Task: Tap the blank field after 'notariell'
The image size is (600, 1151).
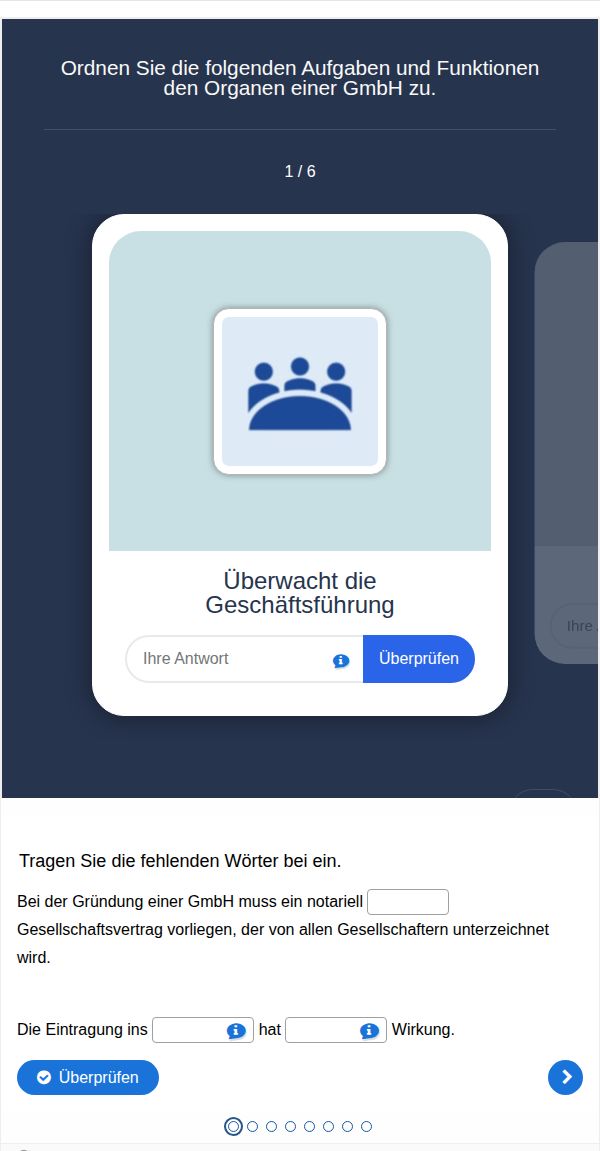Action: pyautogui.click(x=407, y=902)
